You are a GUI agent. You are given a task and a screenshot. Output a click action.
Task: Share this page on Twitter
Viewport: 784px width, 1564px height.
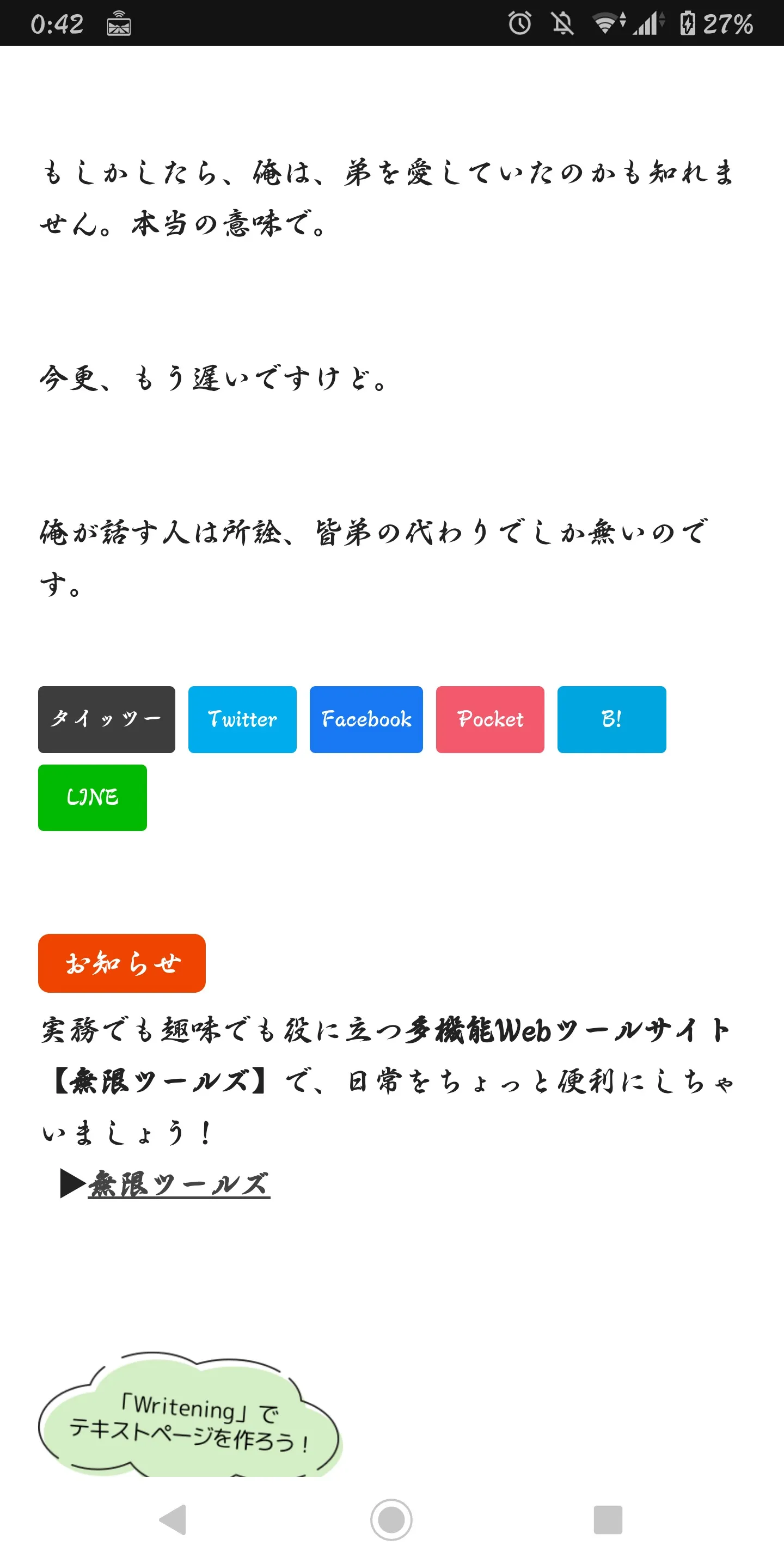click(x=242, y=719)
